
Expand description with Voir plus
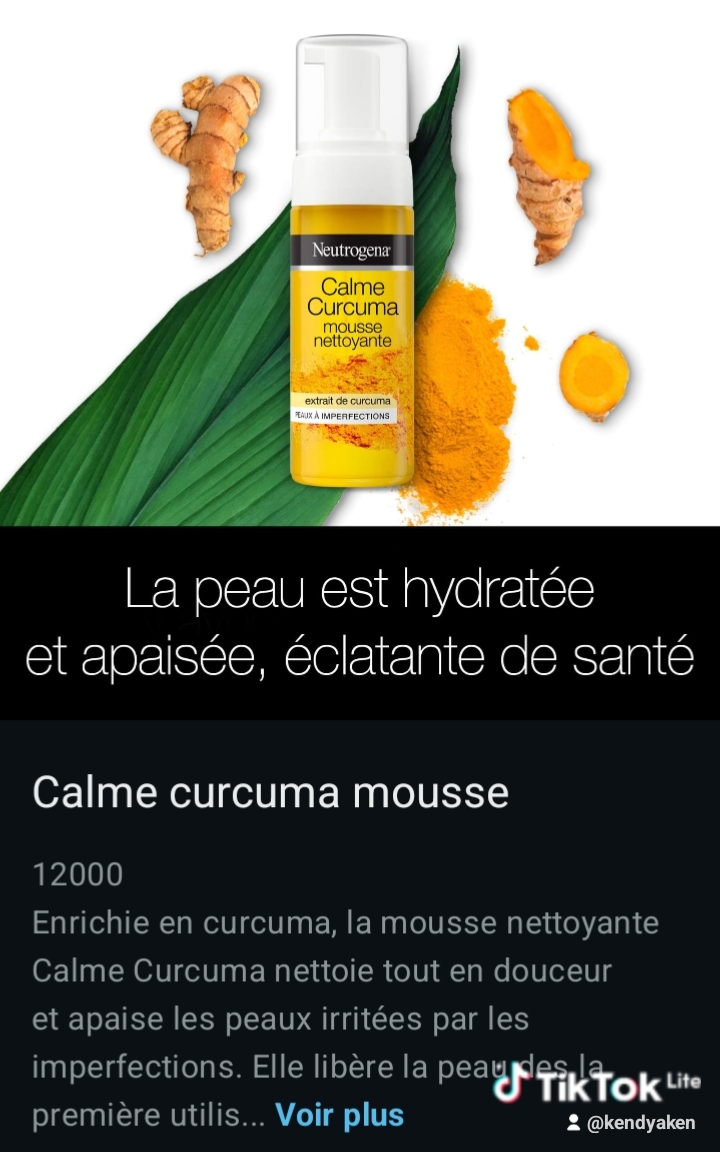339,1115
